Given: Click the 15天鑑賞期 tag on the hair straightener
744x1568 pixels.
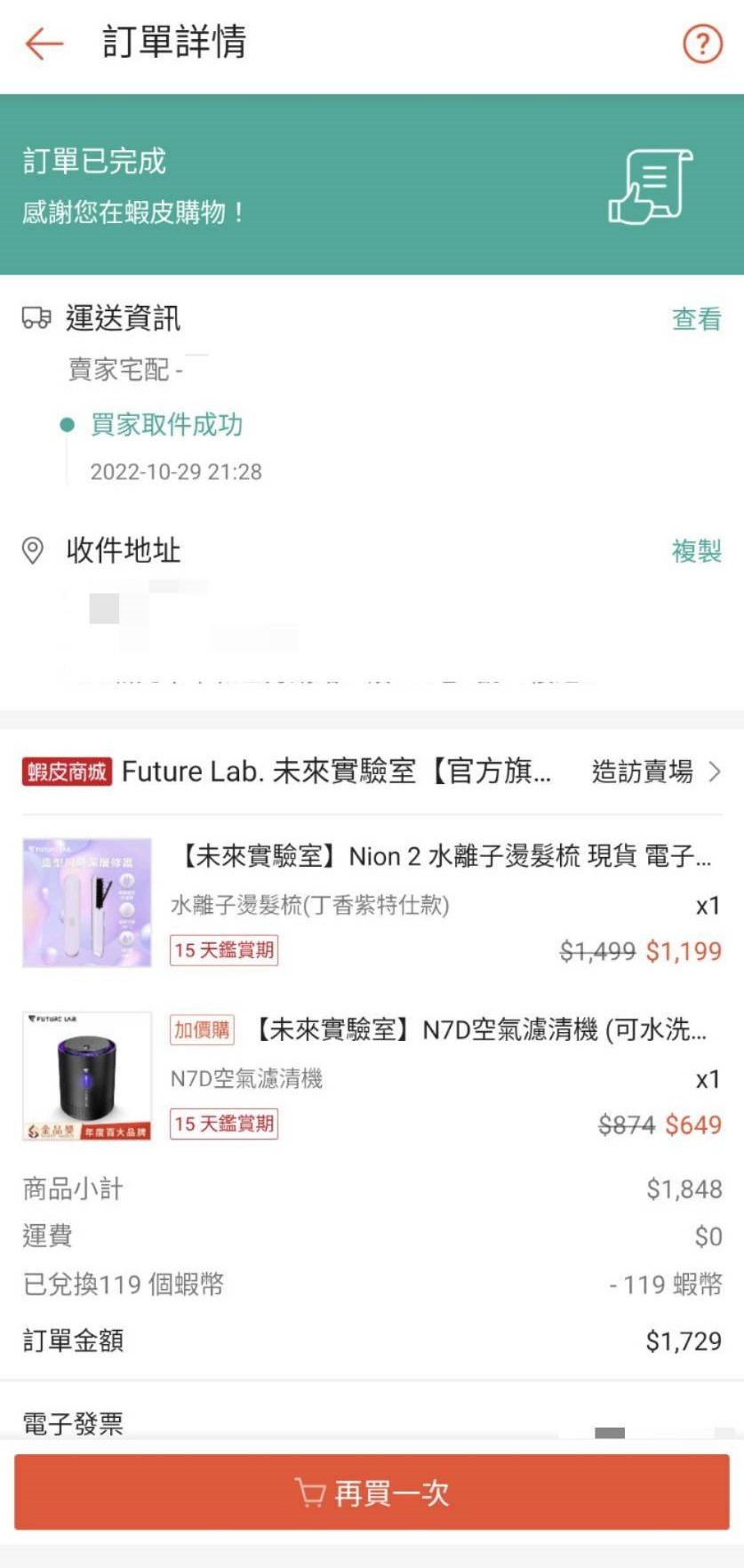Looking at the screenshot, I should click(225, 951).
